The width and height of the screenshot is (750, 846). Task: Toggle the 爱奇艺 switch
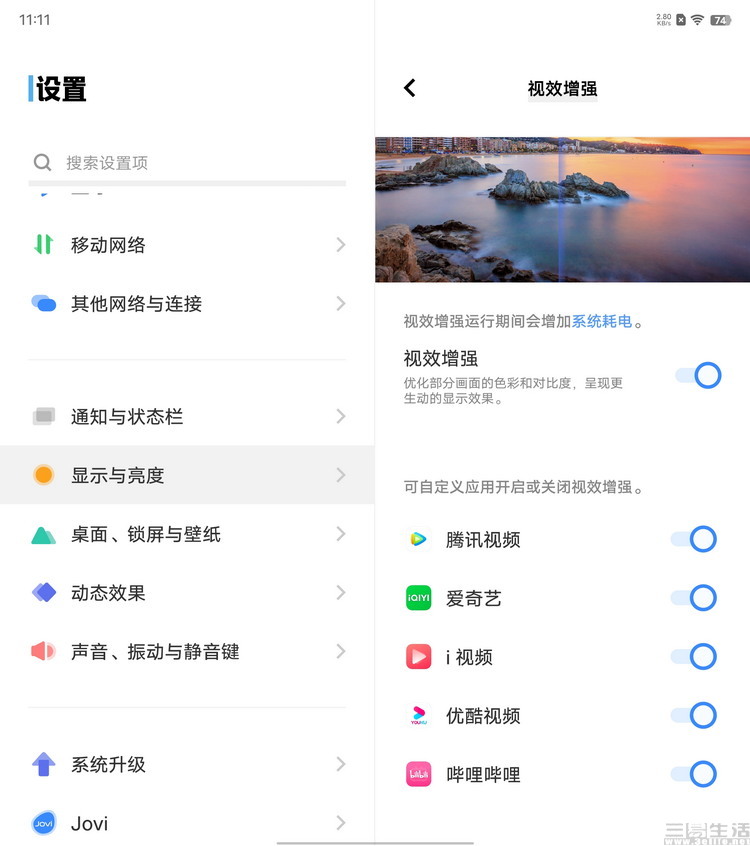click(695, 598)
